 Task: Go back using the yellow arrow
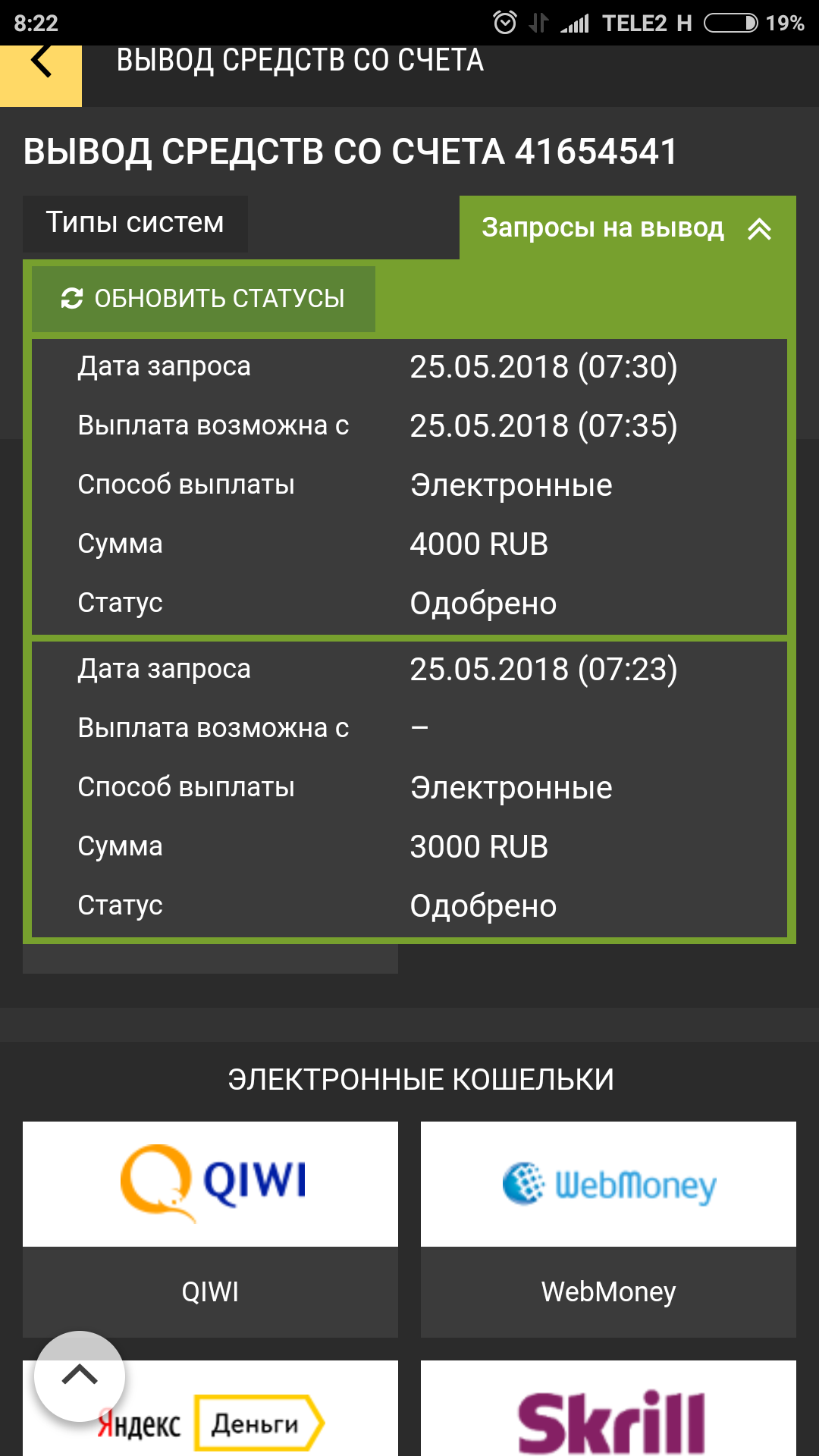click(41, 74)
